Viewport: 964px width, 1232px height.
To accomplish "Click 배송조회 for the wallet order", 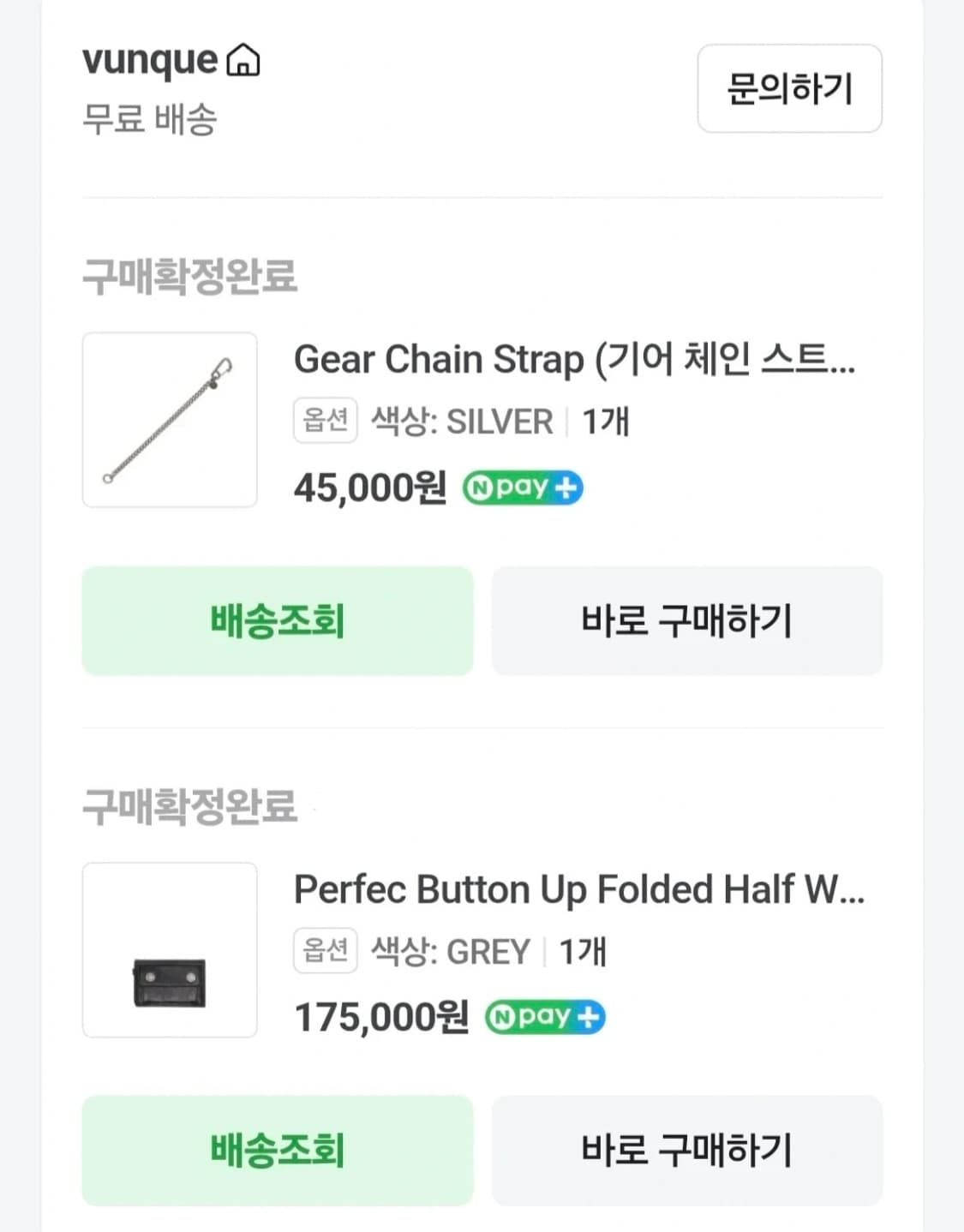I will [278, 1151].
